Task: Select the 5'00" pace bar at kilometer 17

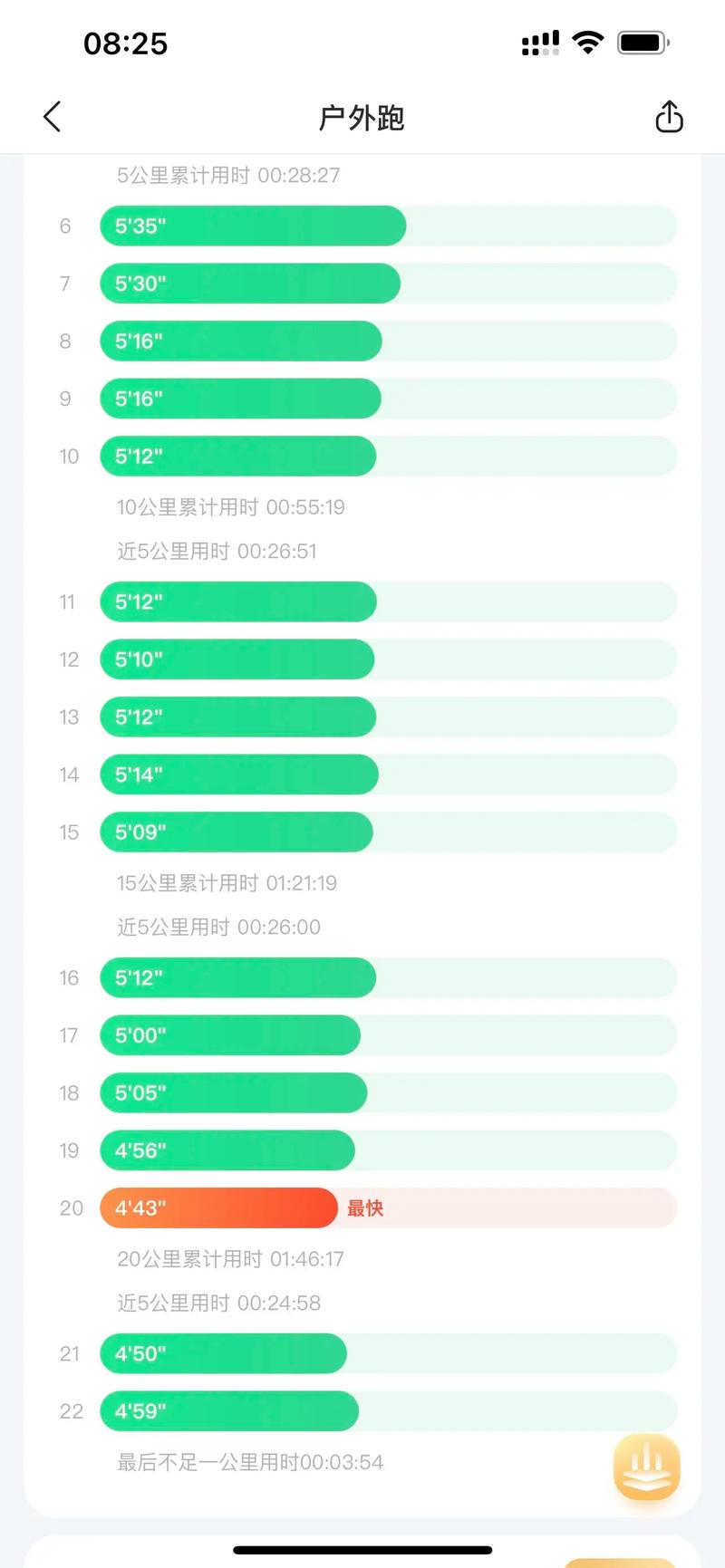Action: pos(231,1034)
